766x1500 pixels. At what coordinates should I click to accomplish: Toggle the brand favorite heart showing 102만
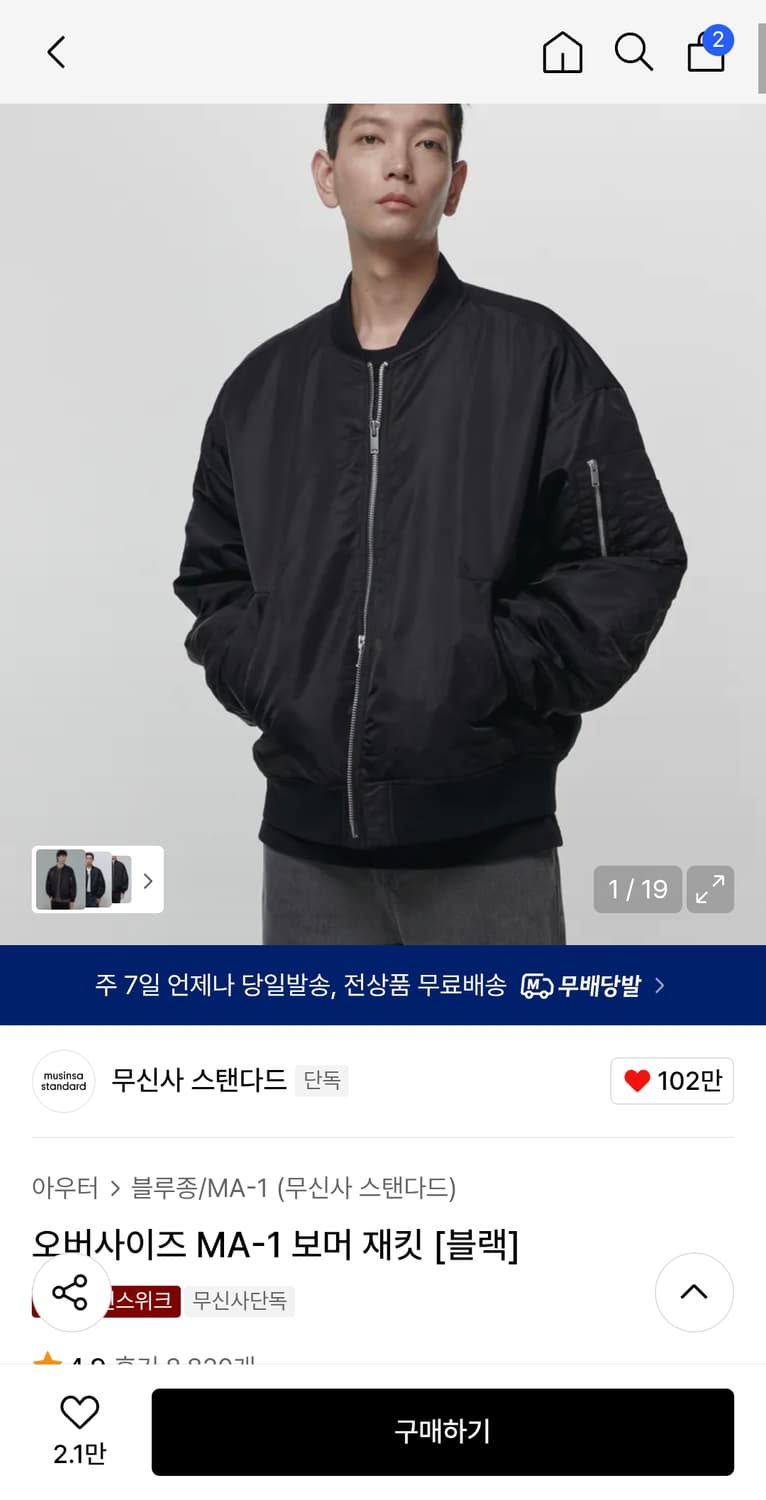coord(671,1081)
